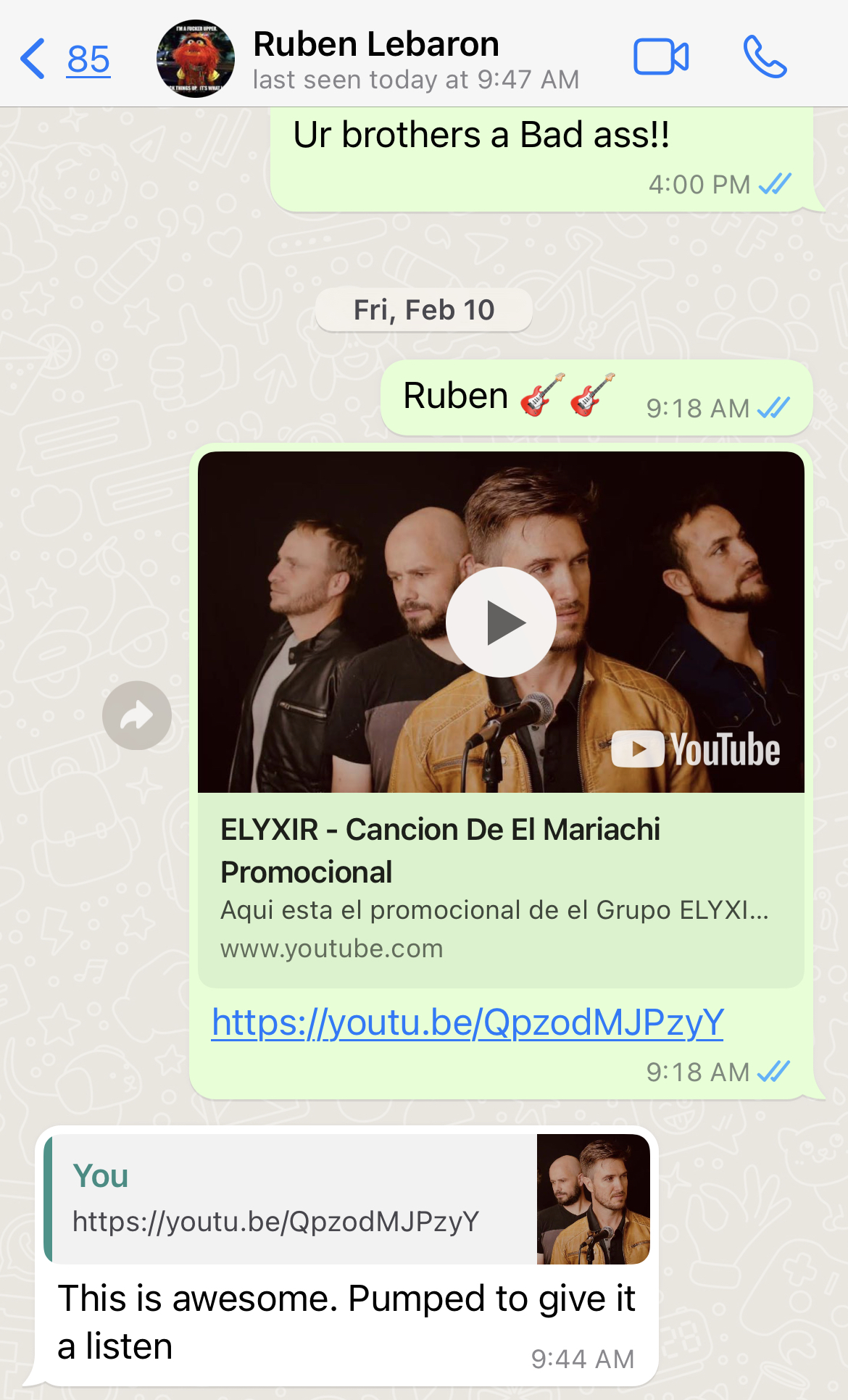Open the youtu.be/QpzodMJPzyY link
This screenshot has height=1400, width=848.
[467, 1022]
